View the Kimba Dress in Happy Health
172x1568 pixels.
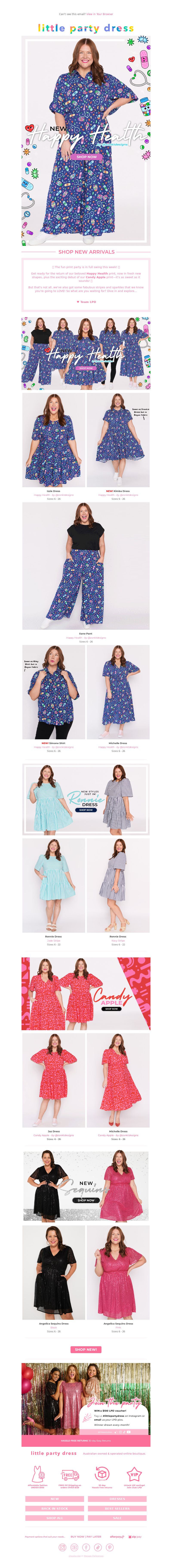pyautogui.click(x=118, y=439)
